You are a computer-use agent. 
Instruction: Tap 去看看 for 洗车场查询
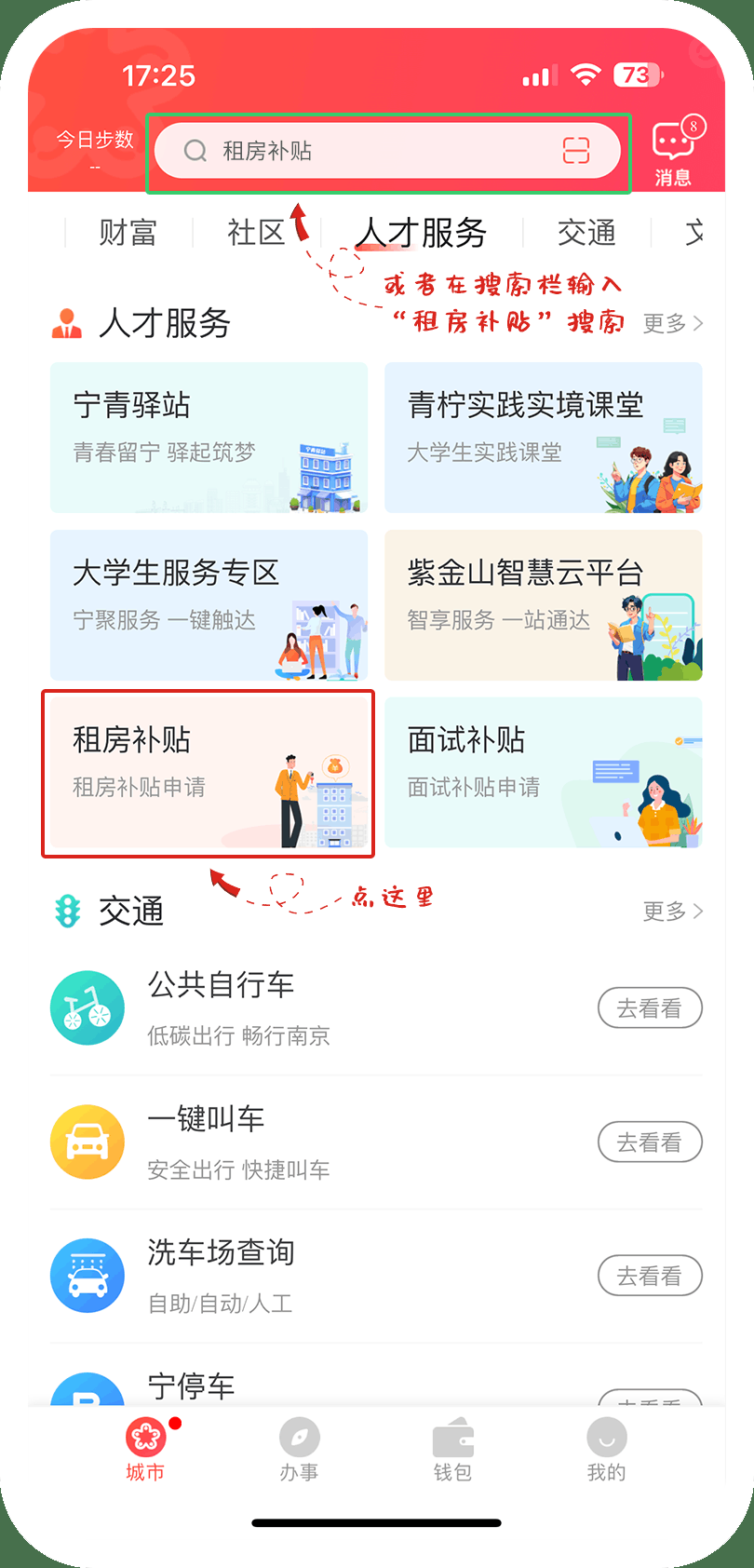click(649, 1276)
